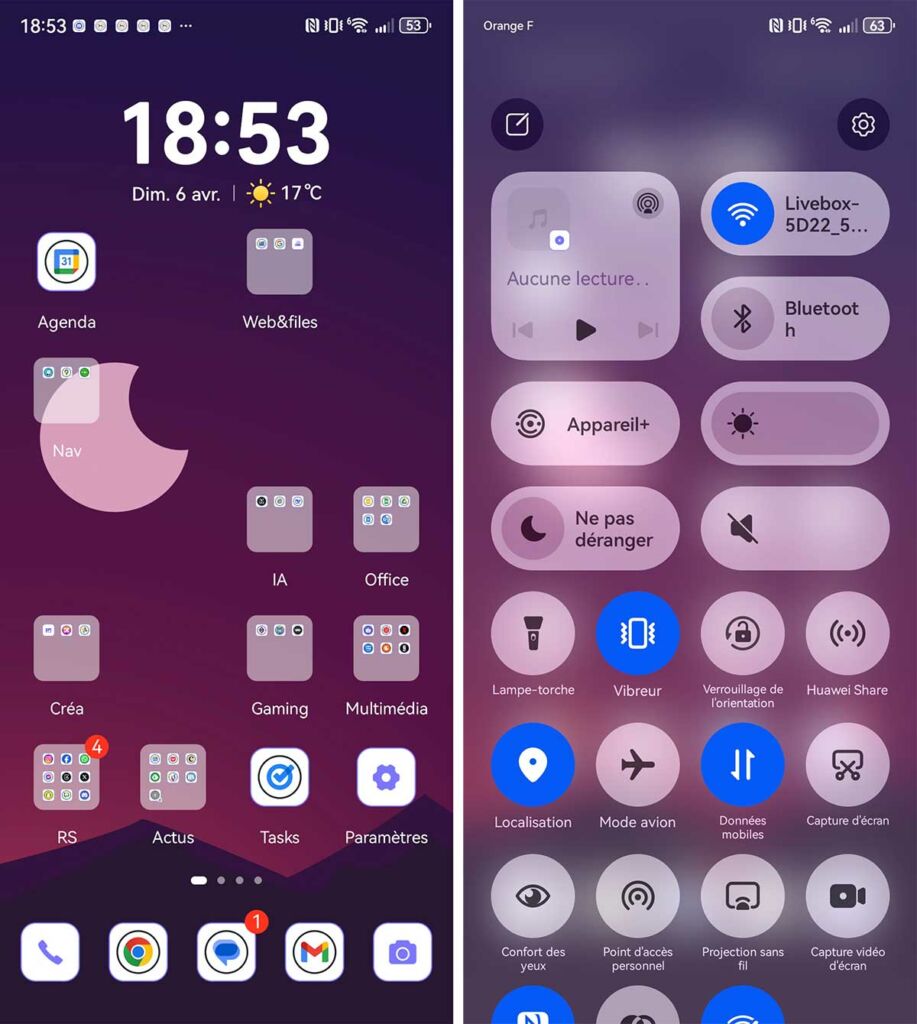
Task: Open the phone dialer in the dock
Action: 50,951
